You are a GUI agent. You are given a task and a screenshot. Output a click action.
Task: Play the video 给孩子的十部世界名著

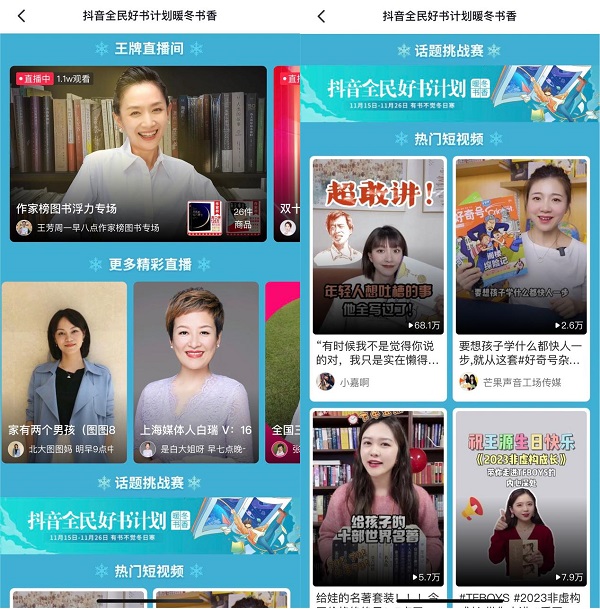(378, 498)
